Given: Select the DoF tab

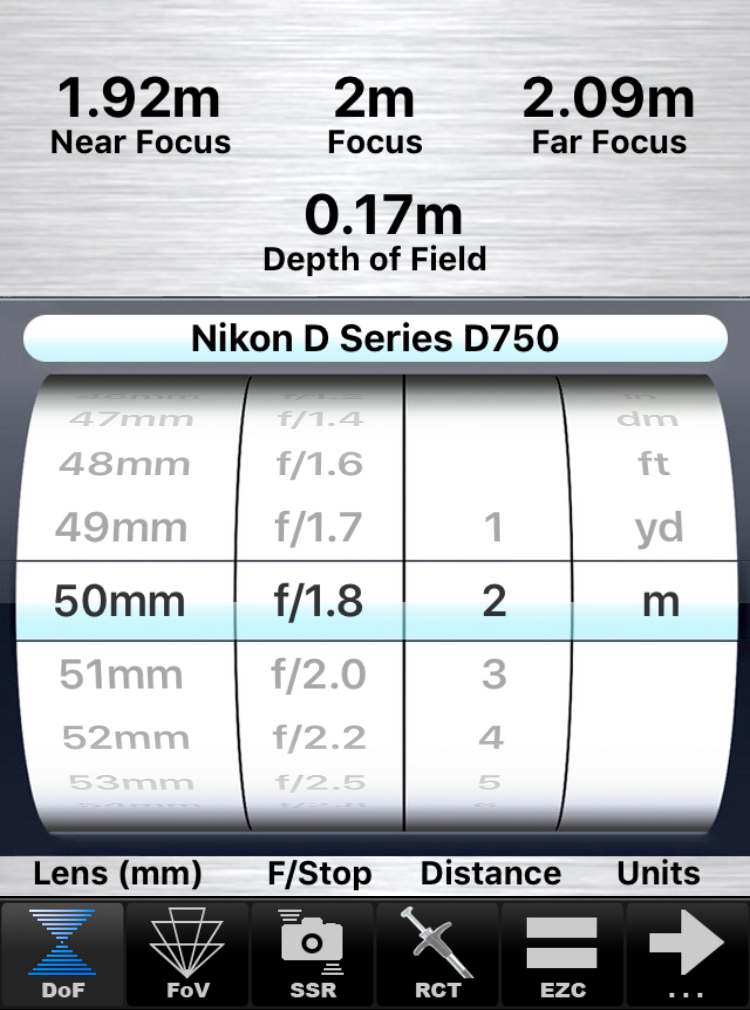Looking at the screenshot, I should 63,954.
